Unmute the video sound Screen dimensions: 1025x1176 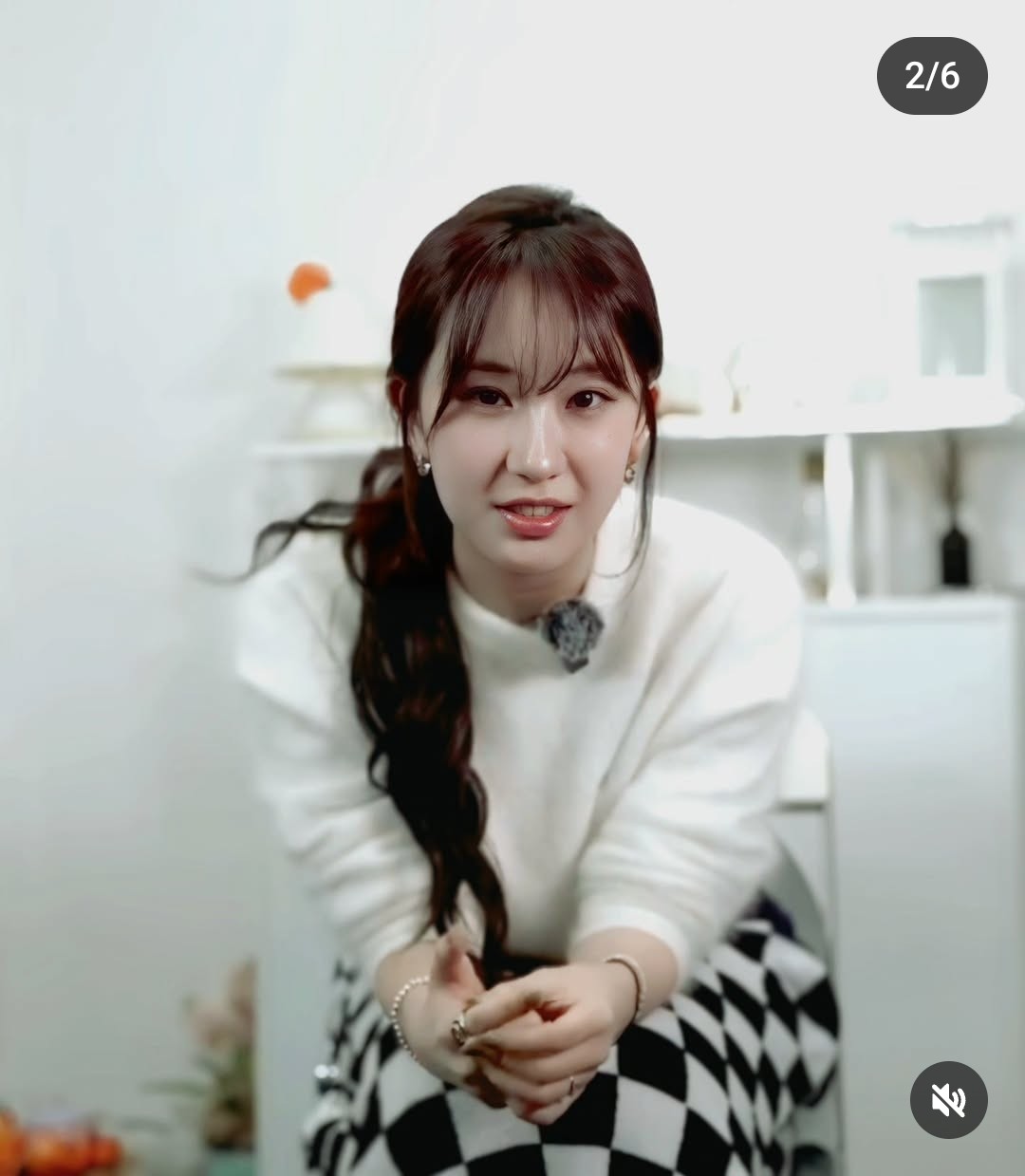coord(948,1100)
